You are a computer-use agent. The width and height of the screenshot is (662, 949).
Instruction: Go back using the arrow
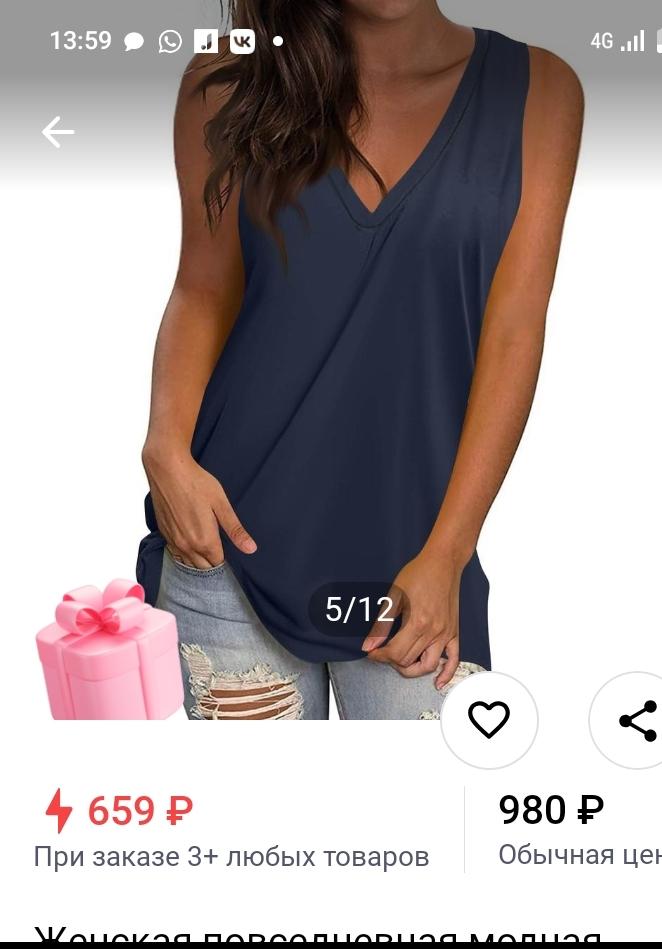(x=58, y=132)
